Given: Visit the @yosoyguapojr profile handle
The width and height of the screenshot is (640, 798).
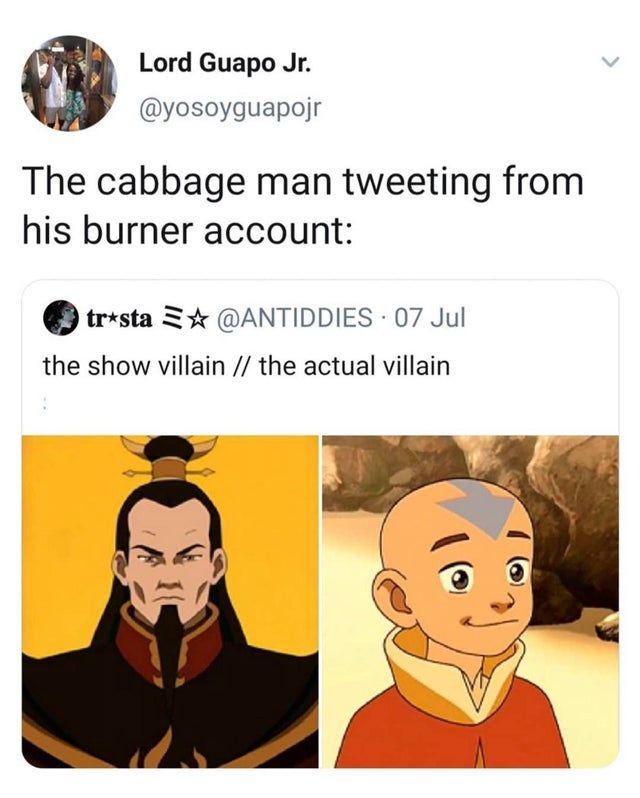Looking at the screenshot, I should click(x=230, y=104).
